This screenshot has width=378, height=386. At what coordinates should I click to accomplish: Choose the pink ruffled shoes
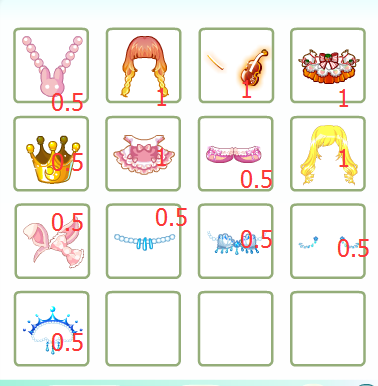pos(236,154)
